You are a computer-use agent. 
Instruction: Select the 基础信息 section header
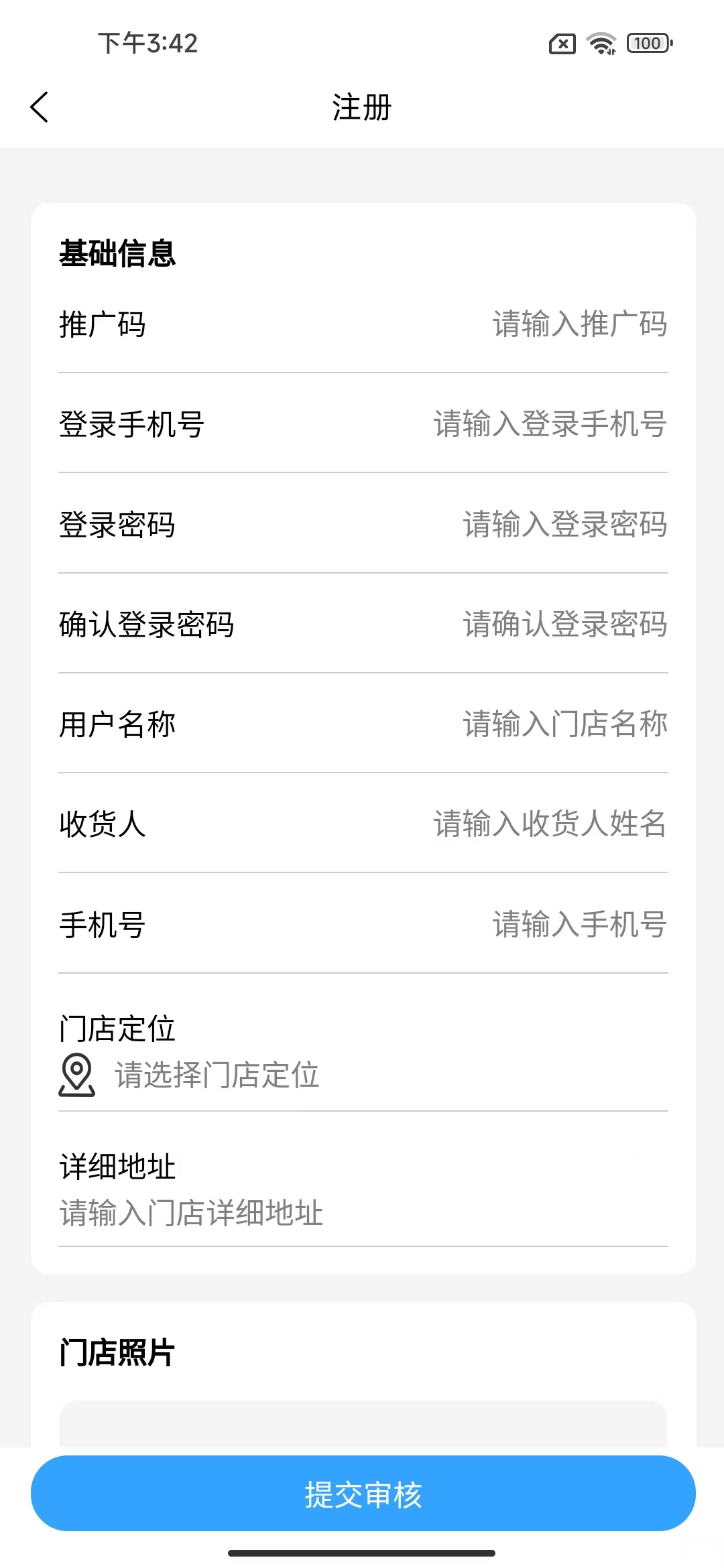tap(116, 253)
